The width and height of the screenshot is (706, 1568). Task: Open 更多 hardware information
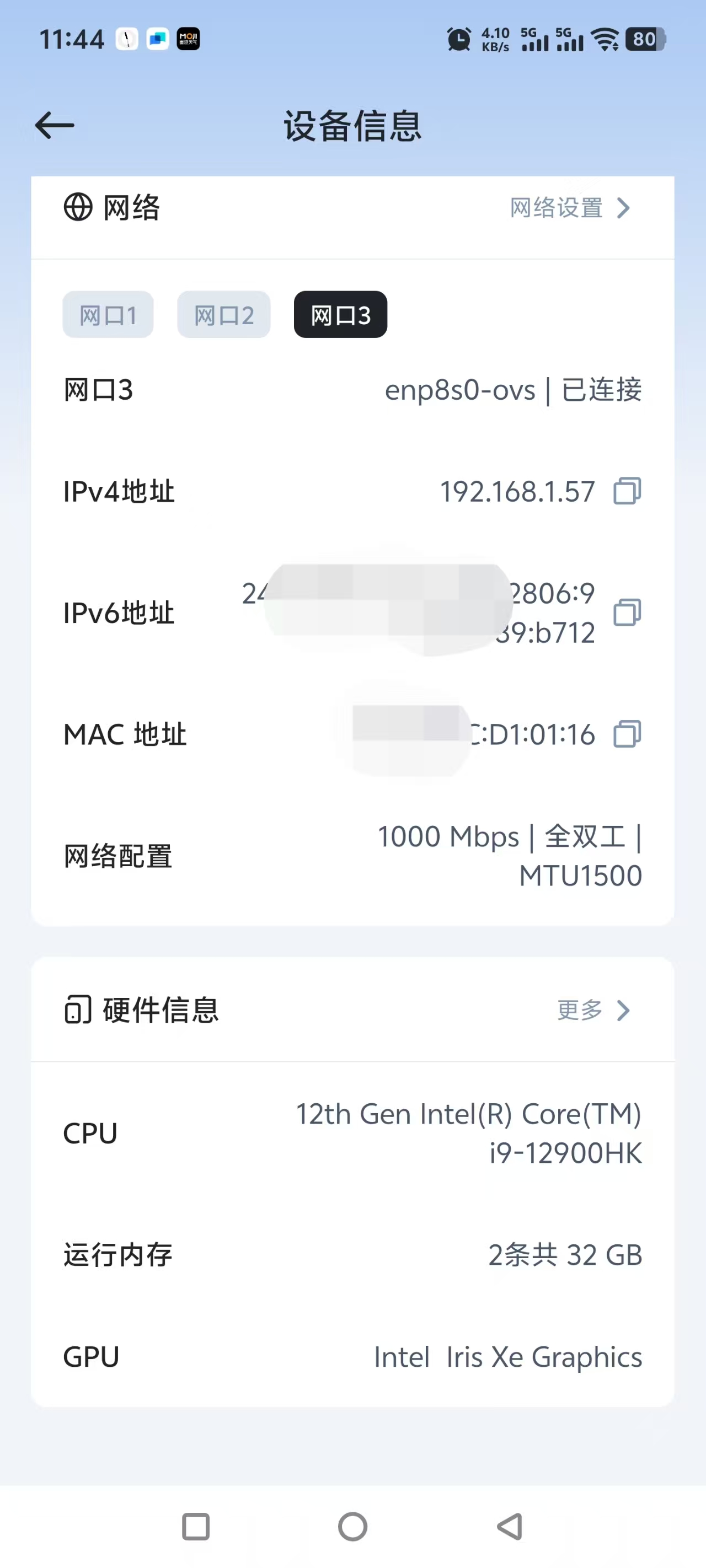[x=593, y=1010]
